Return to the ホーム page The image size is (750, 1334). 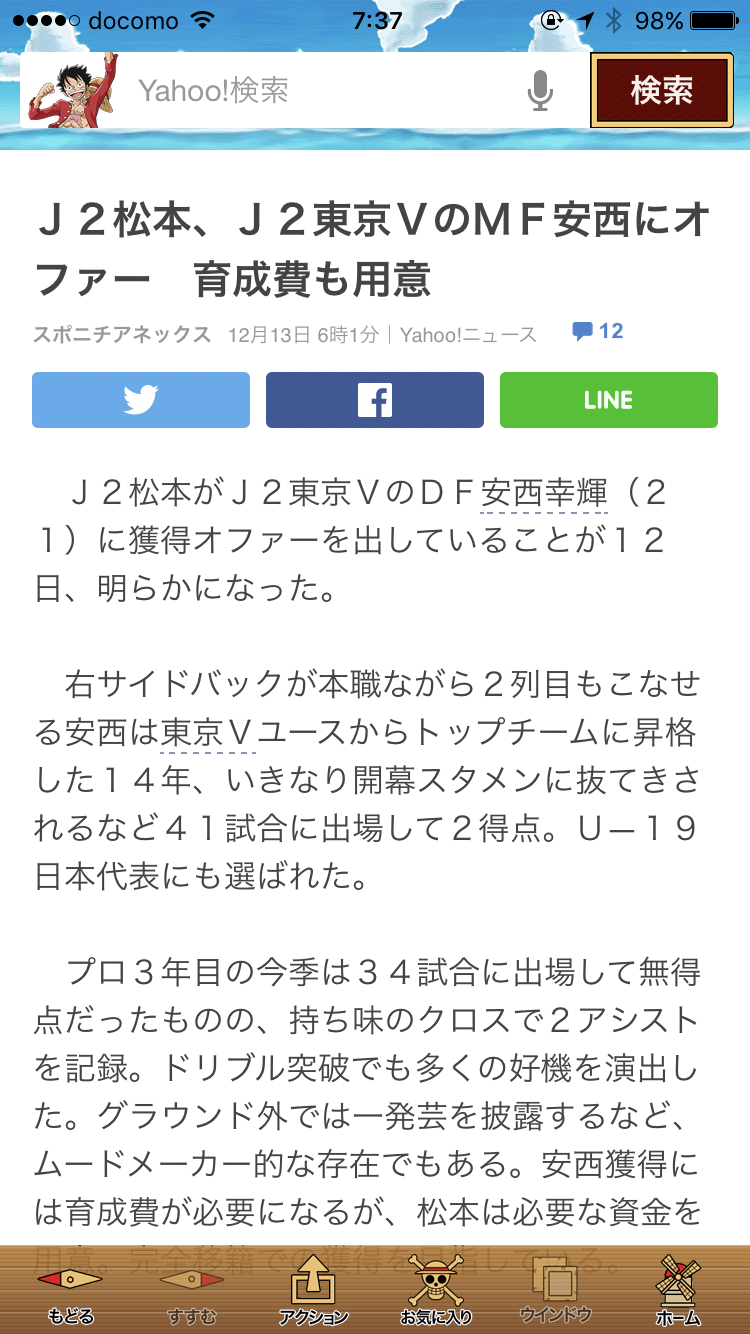click(679, 1292)
